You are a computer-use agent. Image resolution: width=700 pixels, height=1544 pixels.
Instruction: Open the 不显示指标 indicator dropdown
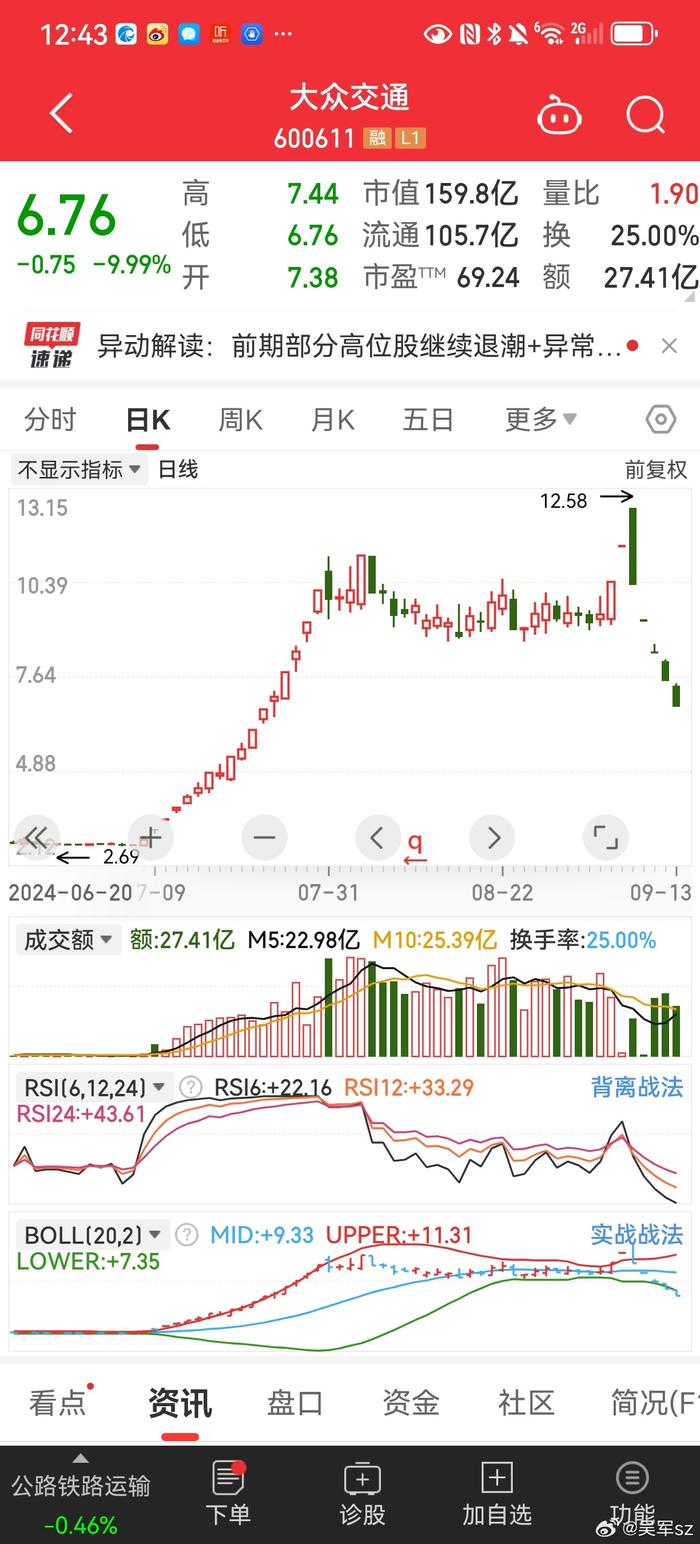[x=79, y=470]
